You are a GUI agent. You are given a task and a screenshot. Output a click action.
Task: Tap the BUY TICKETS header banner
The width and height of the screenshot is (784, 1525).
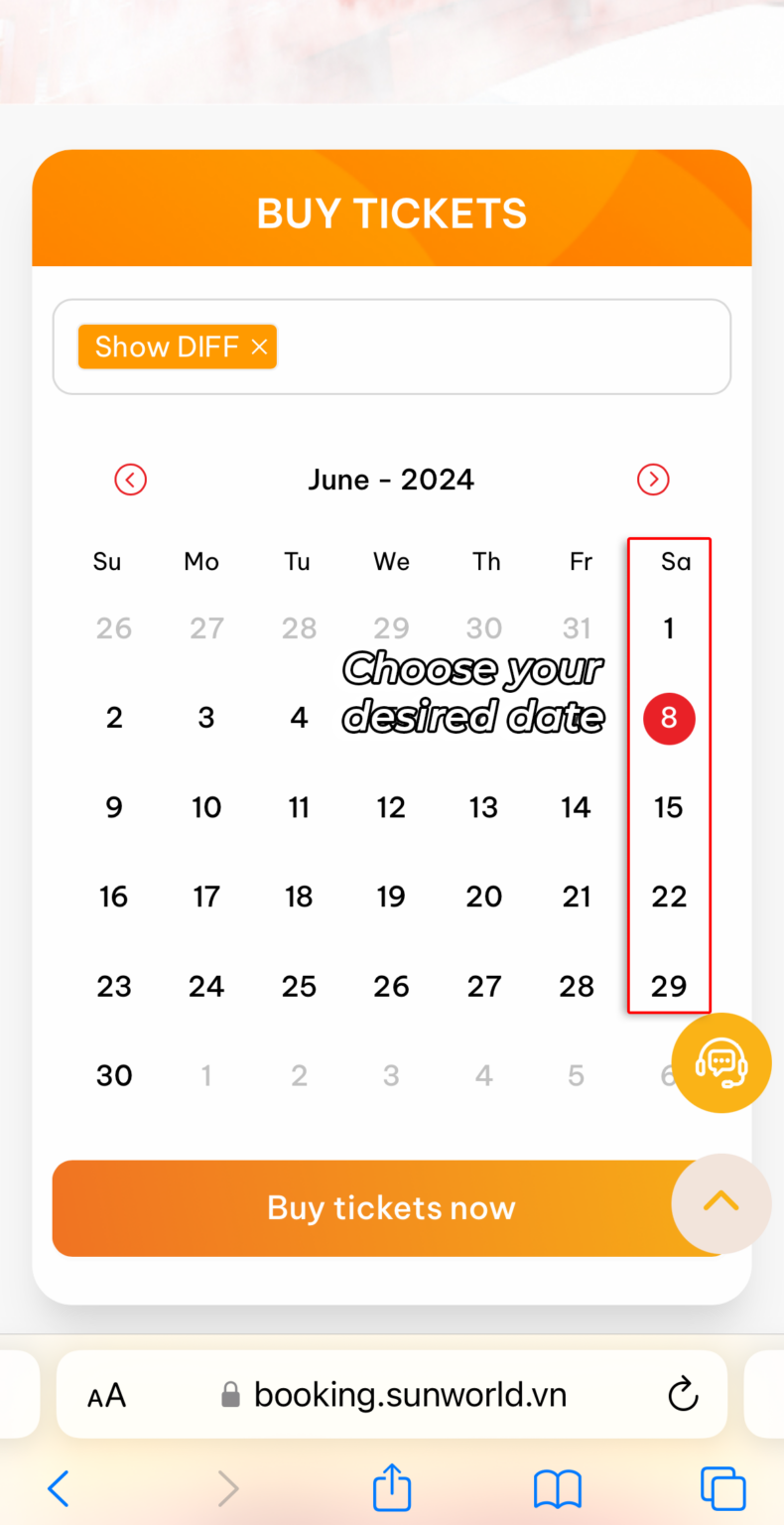click(391, 210)
